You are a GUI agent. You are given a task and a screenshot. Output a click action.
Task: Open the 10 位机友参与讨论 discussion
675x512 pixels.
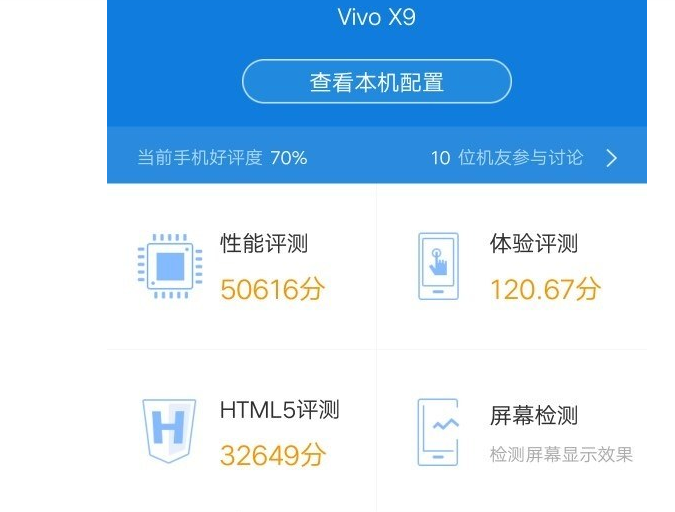click(524, 158)
